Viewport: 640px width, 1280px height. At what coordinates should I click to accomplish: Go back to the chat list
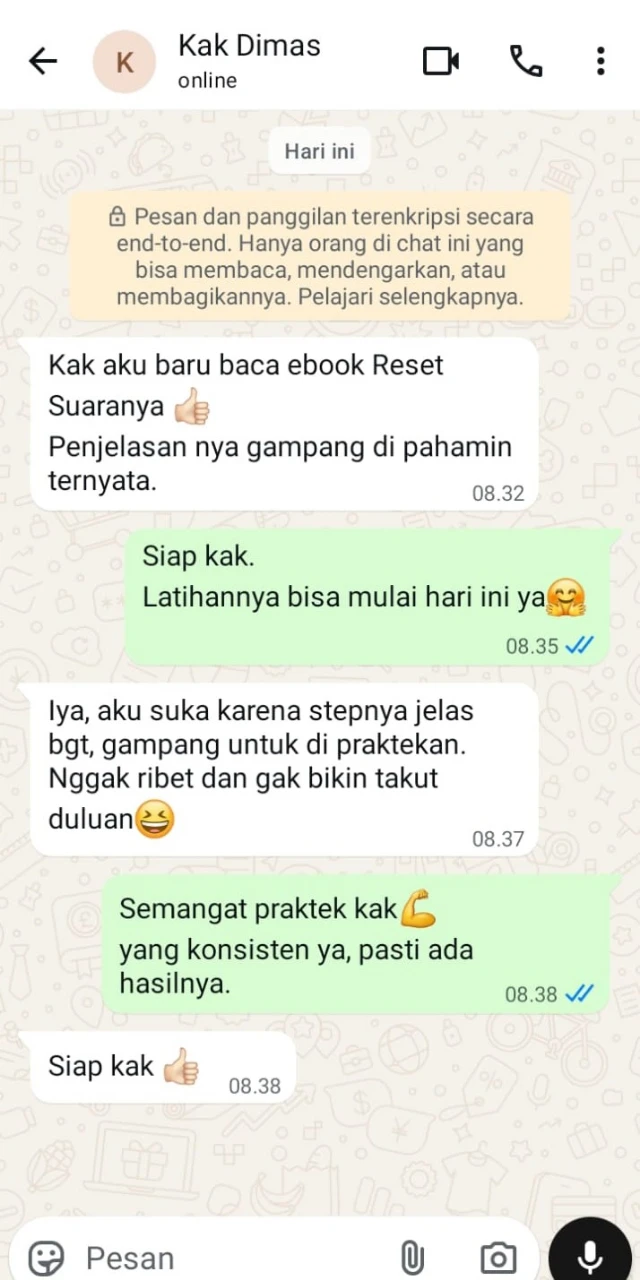pyautogui.click(x=43, y=62)
